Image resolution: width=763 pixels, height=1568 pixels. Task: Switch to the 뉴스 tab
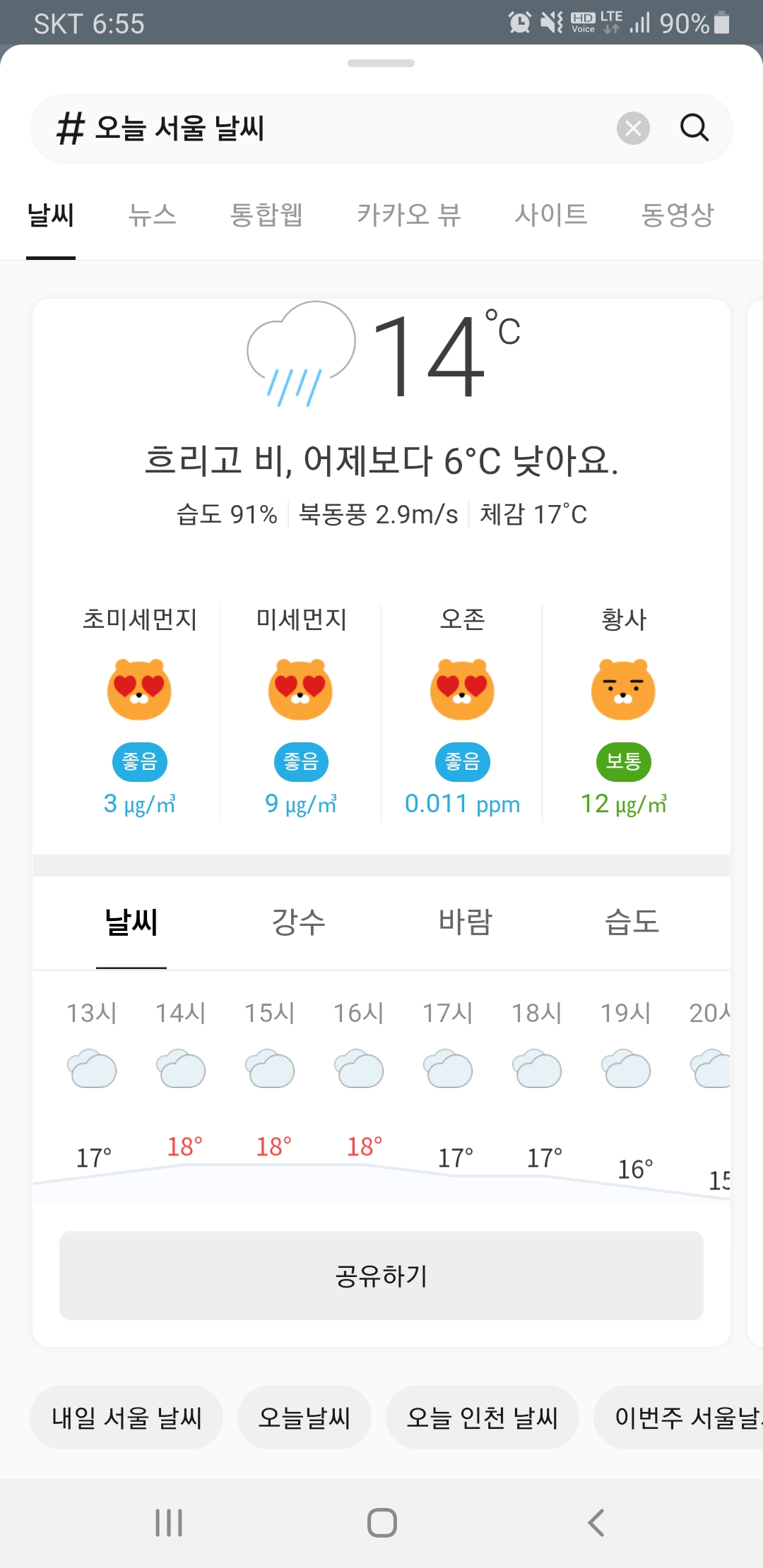pos(152,215)
